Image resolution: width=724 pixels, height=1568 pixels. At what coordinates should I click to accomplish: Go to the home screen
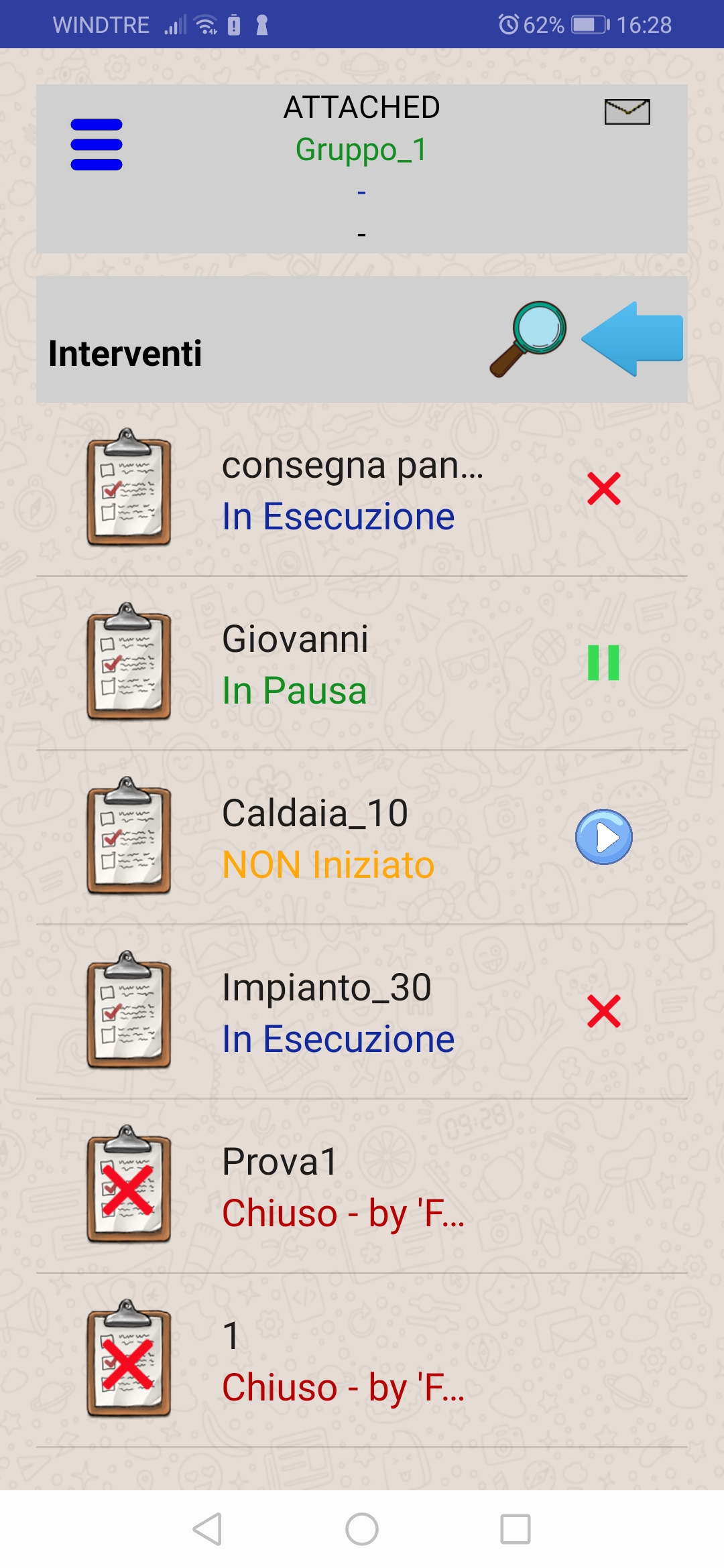point(362,1529)
